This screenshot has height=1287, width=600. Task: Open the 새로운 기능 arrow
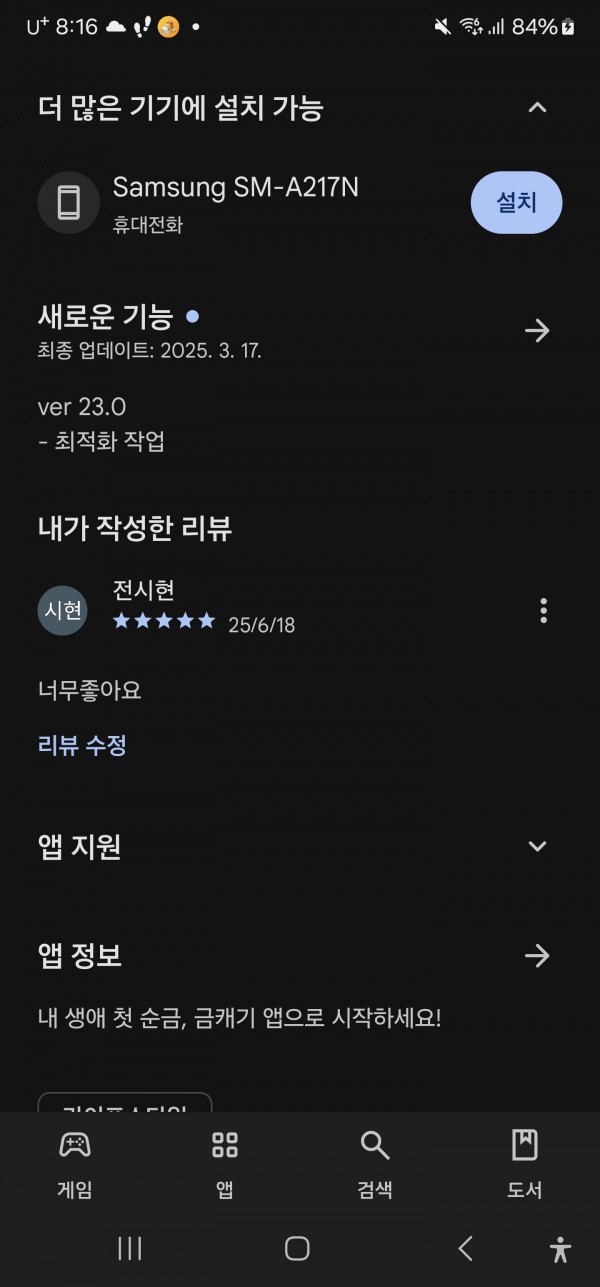[x=537, y=330]
